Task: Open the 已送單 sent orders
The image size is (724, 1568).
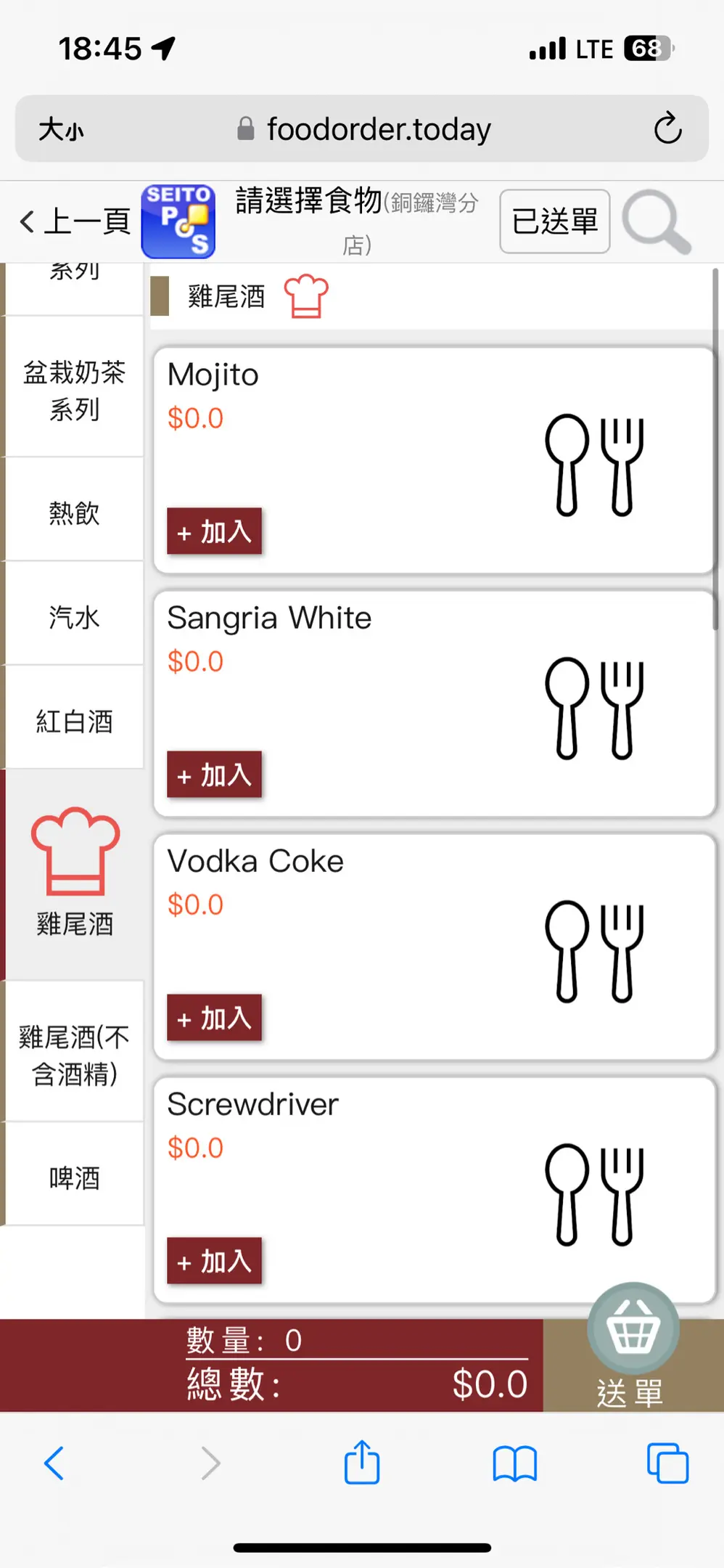Action: [554, 221]
